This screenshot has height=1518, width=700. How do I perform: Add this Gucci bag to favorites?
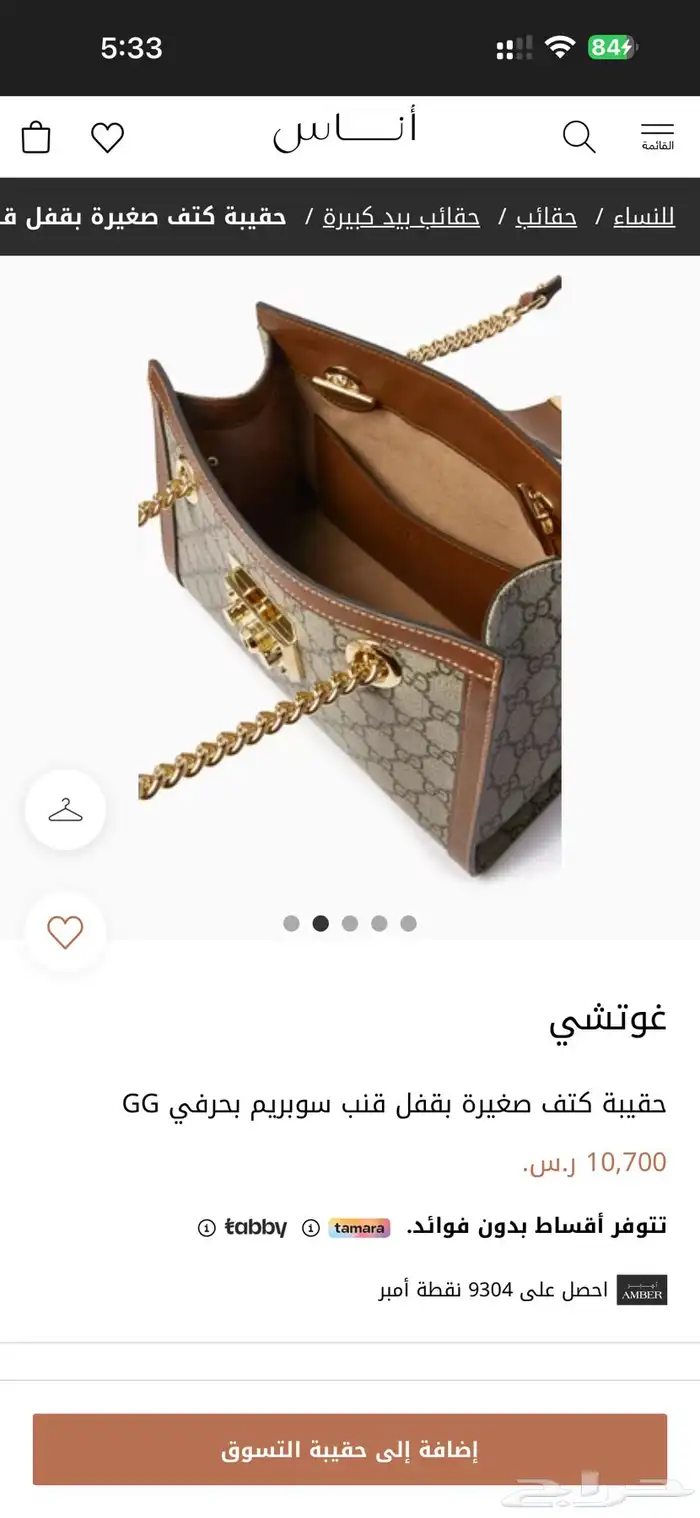pyautogui.click(x=65, y=933)
